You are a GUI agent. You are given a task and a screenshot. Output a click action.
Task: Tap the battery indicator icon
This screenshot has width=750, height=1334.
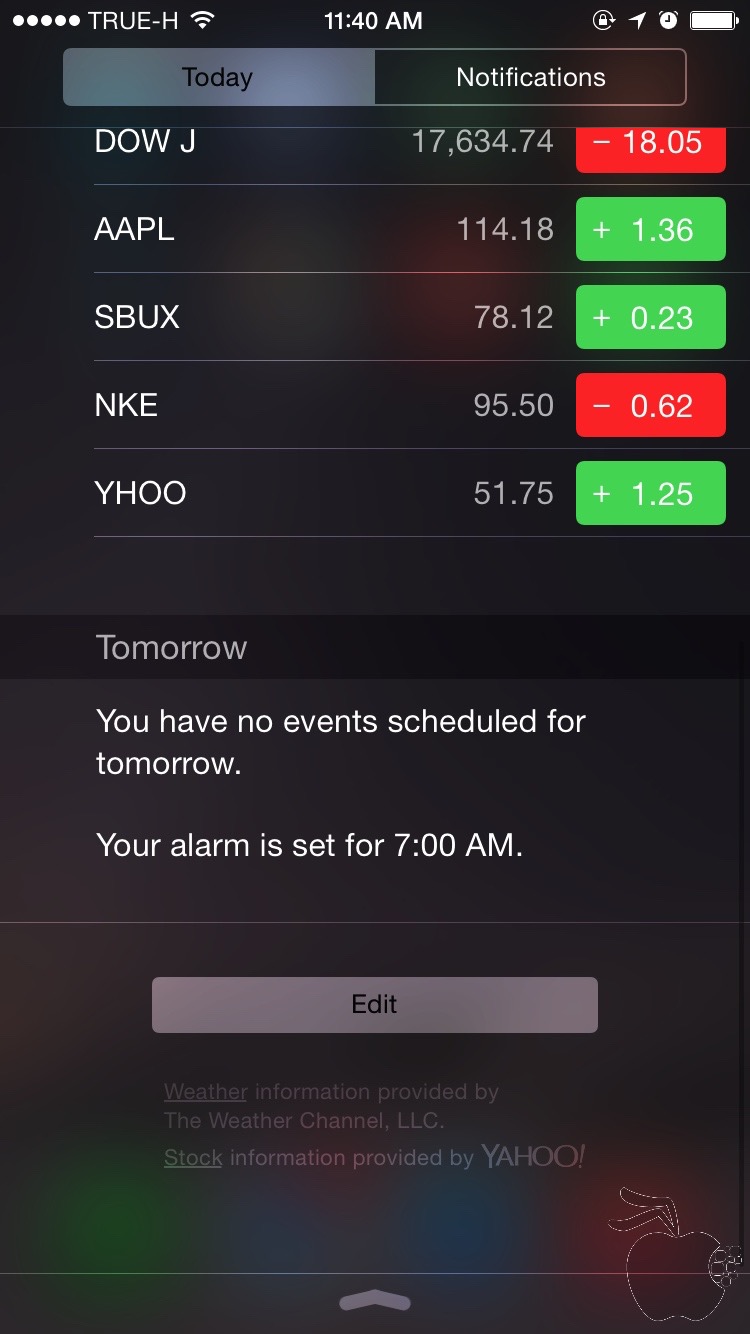(x=712, y=18)
